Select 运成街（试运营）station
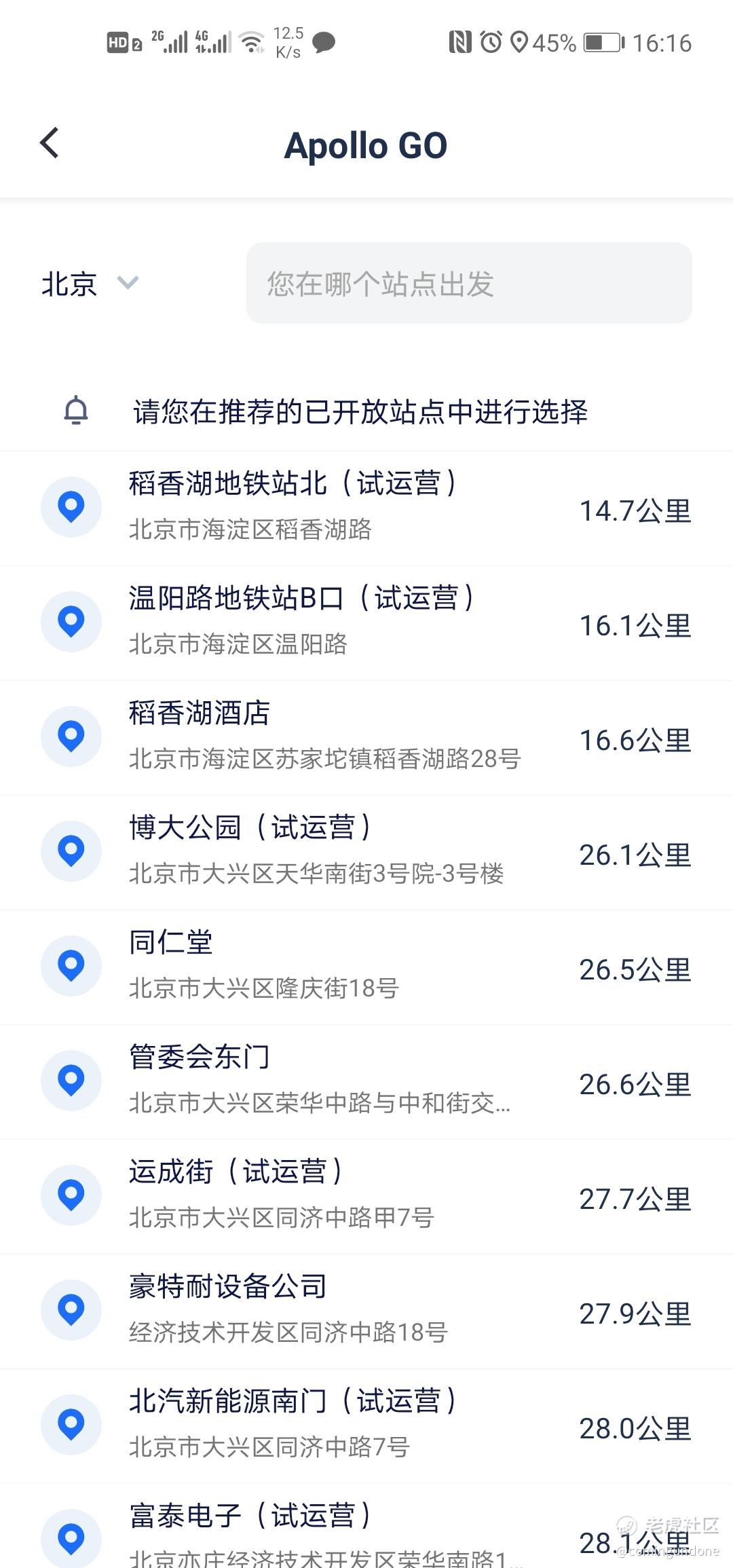 coord(366,1197)
